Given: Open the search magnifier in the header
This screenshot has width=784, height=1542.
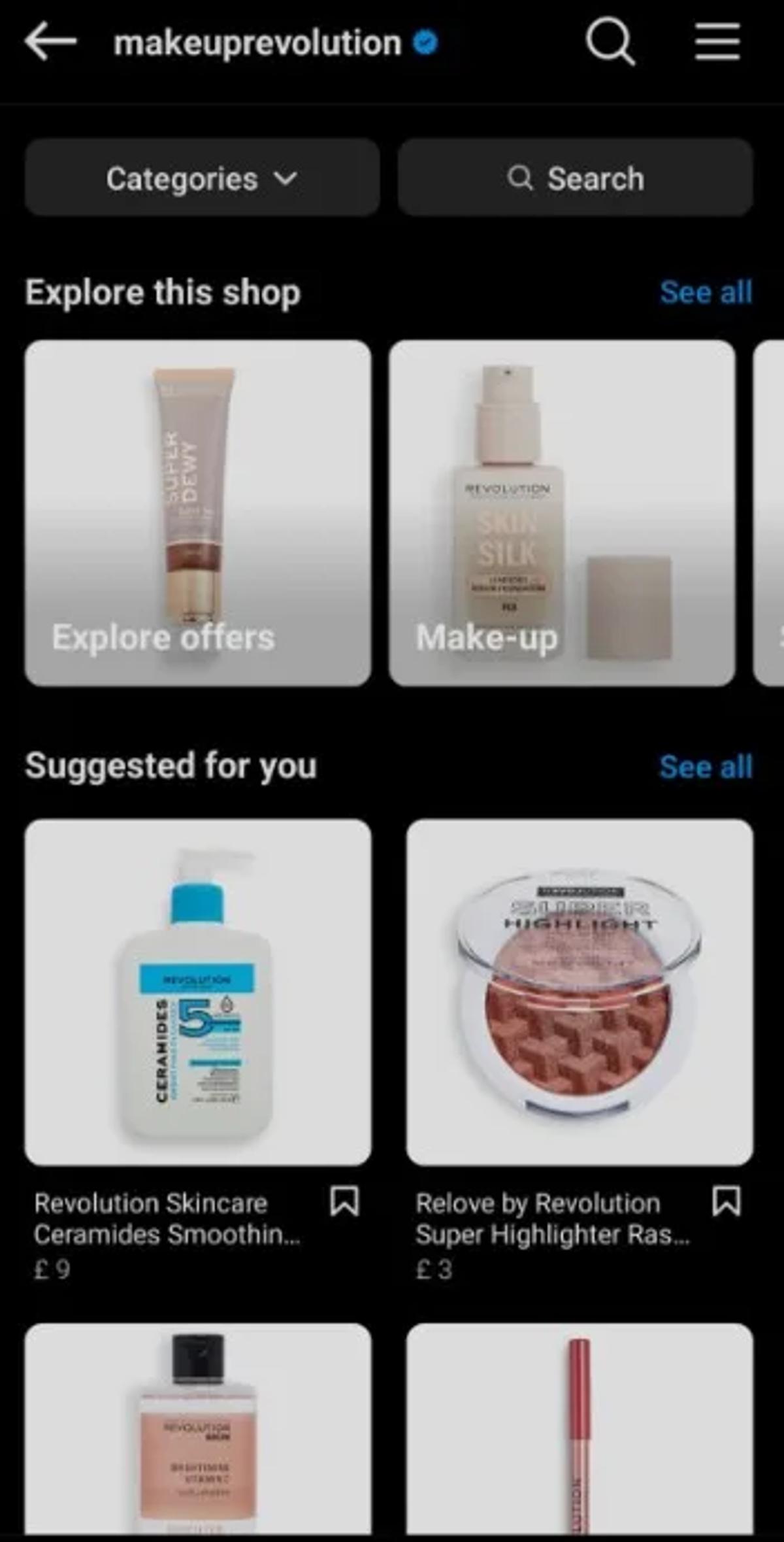Looking at the screenshot, I should (610, 42).
